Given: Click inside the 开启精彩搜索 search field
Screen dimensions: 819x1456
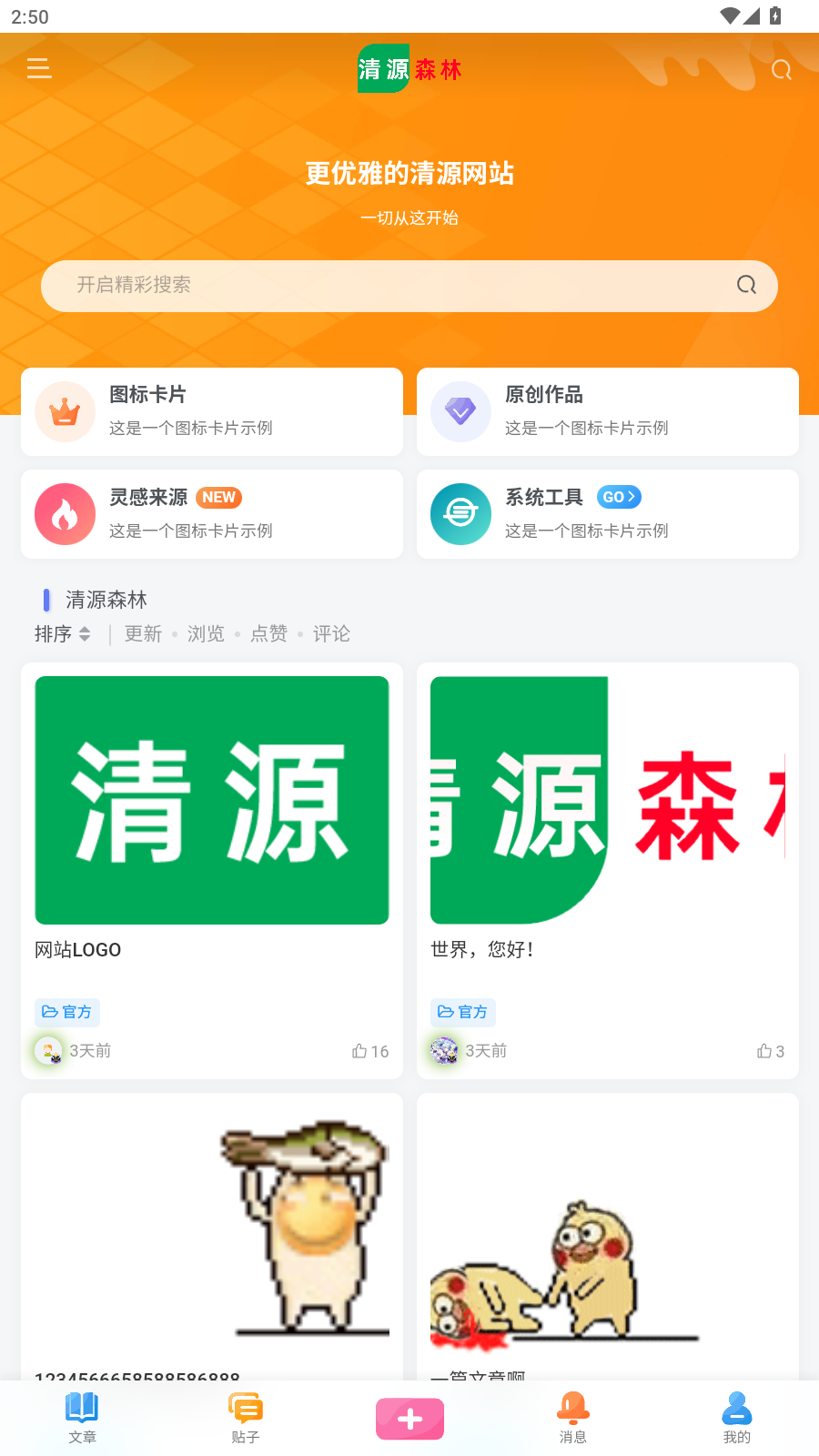Looking at the screenshot, I should click(364, 285).
